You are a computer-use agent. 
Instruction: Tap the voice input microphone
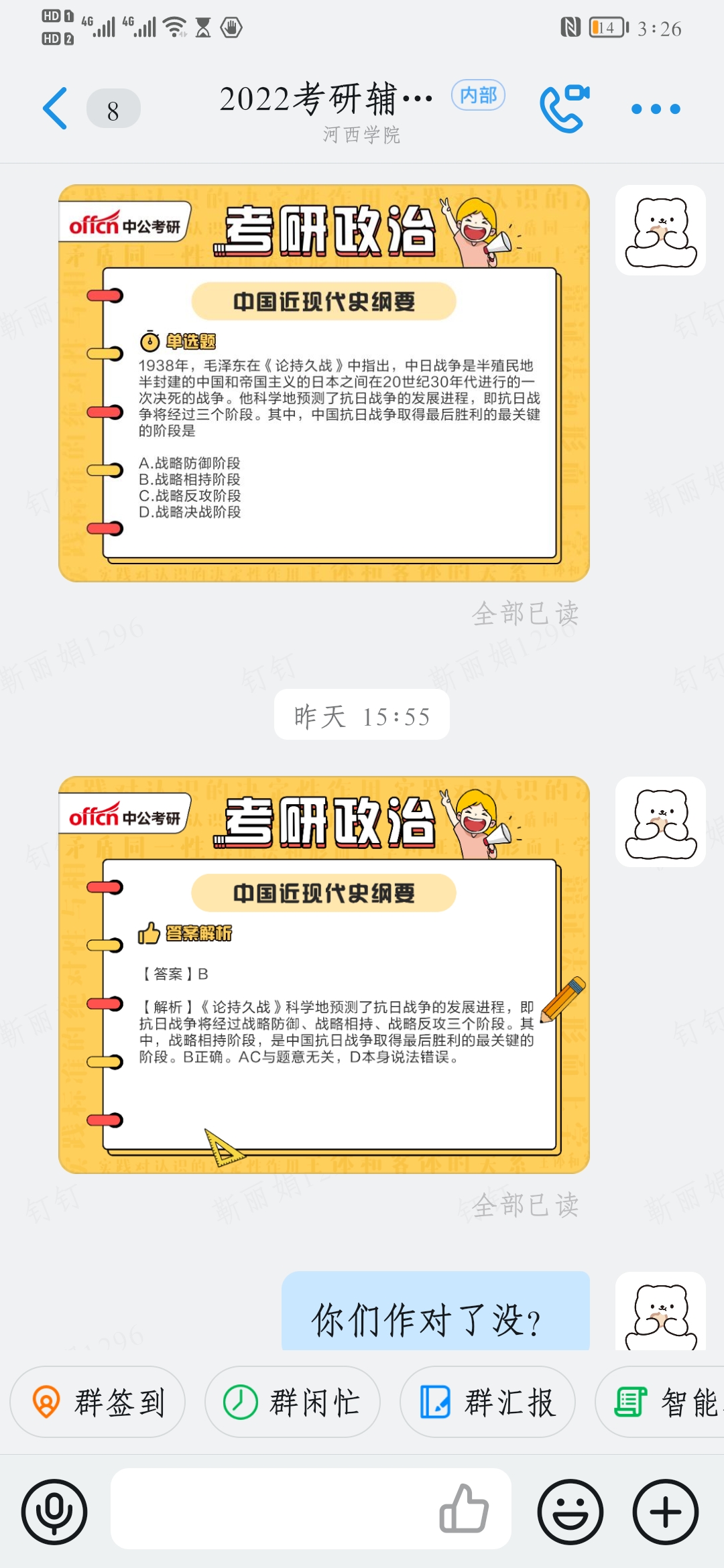(x=54, y=1512)
